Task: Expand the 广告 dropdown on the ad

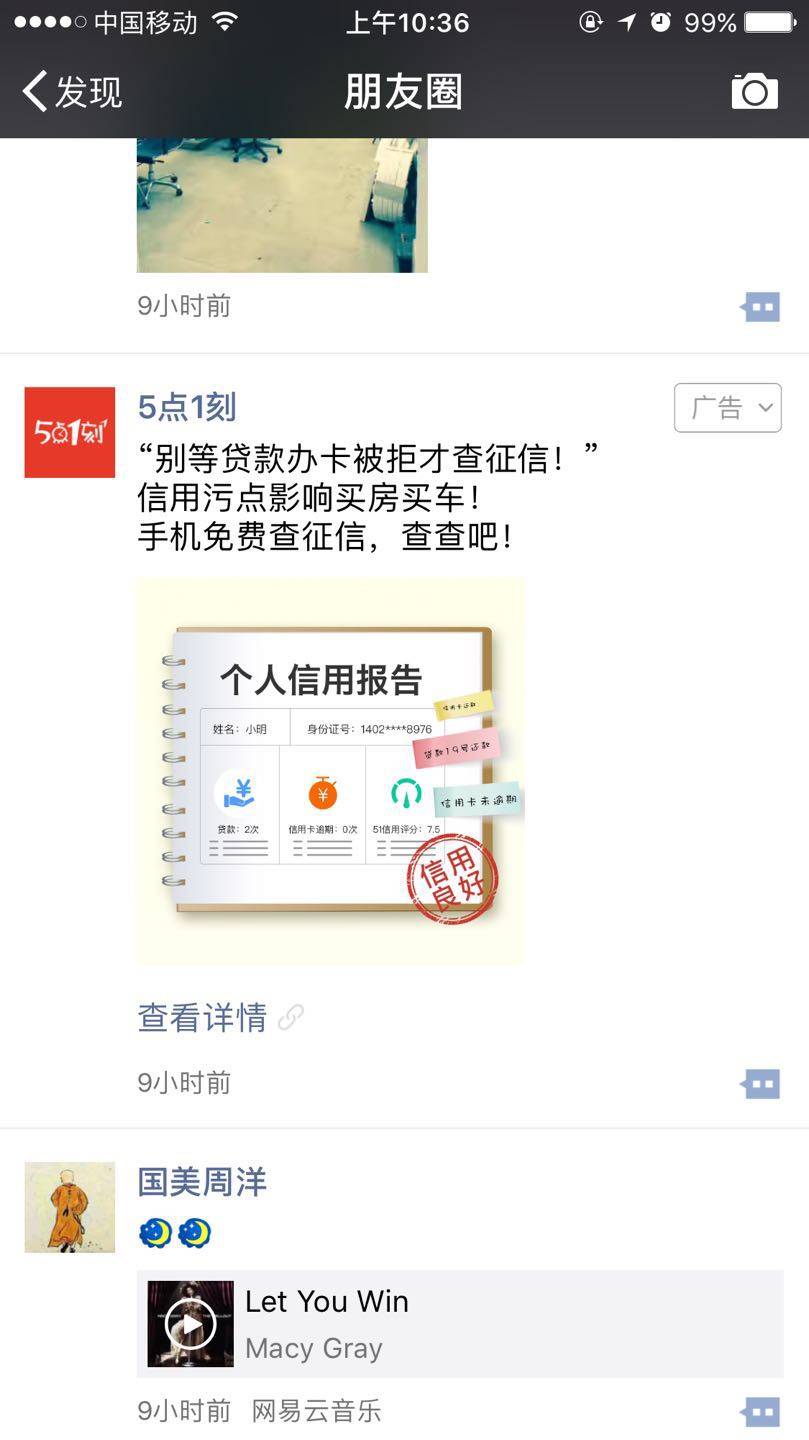Action: click(x=728, y=408)
